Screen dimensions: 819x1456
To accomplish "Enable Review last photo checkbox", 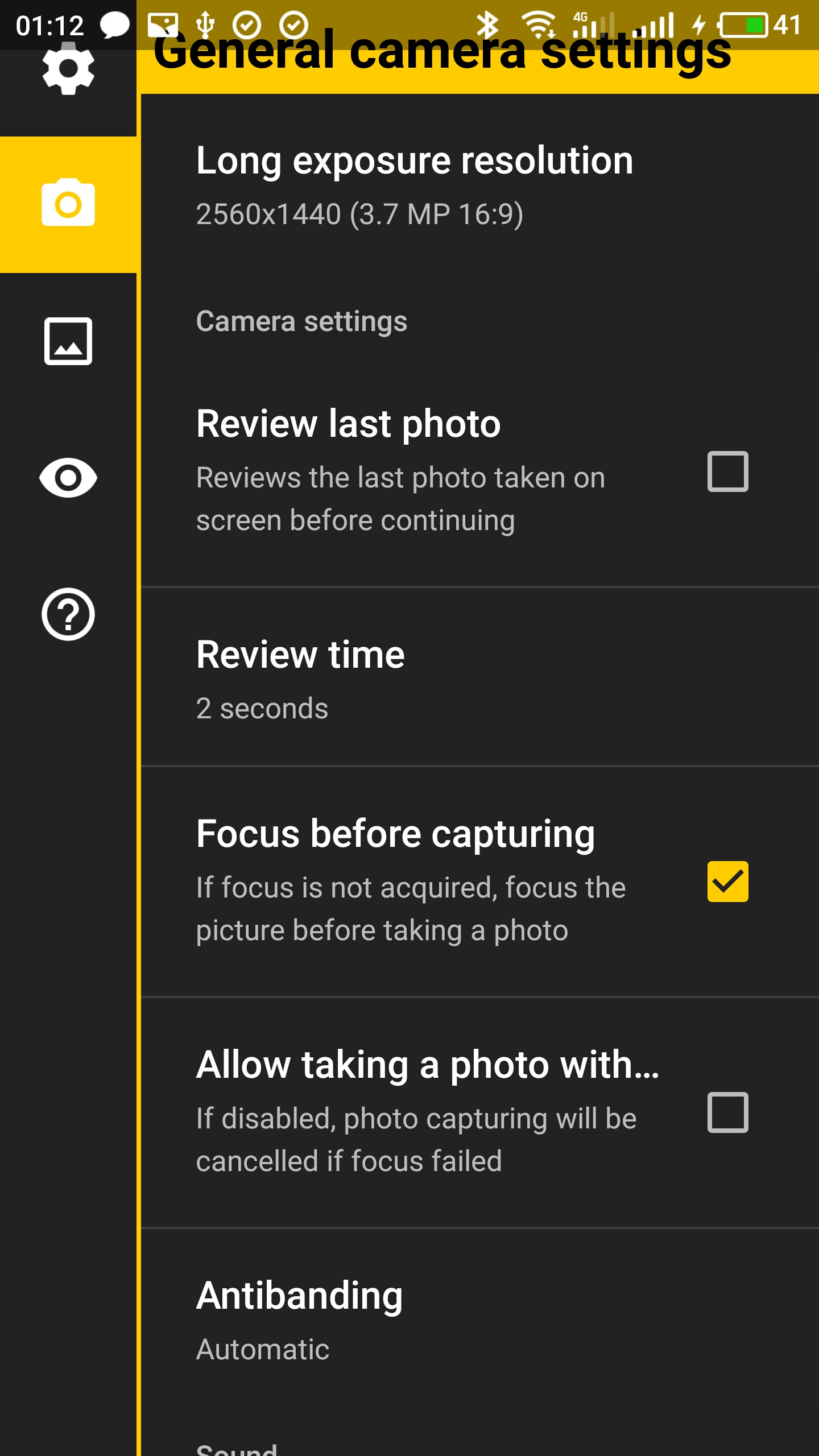I will pos(727,471).
